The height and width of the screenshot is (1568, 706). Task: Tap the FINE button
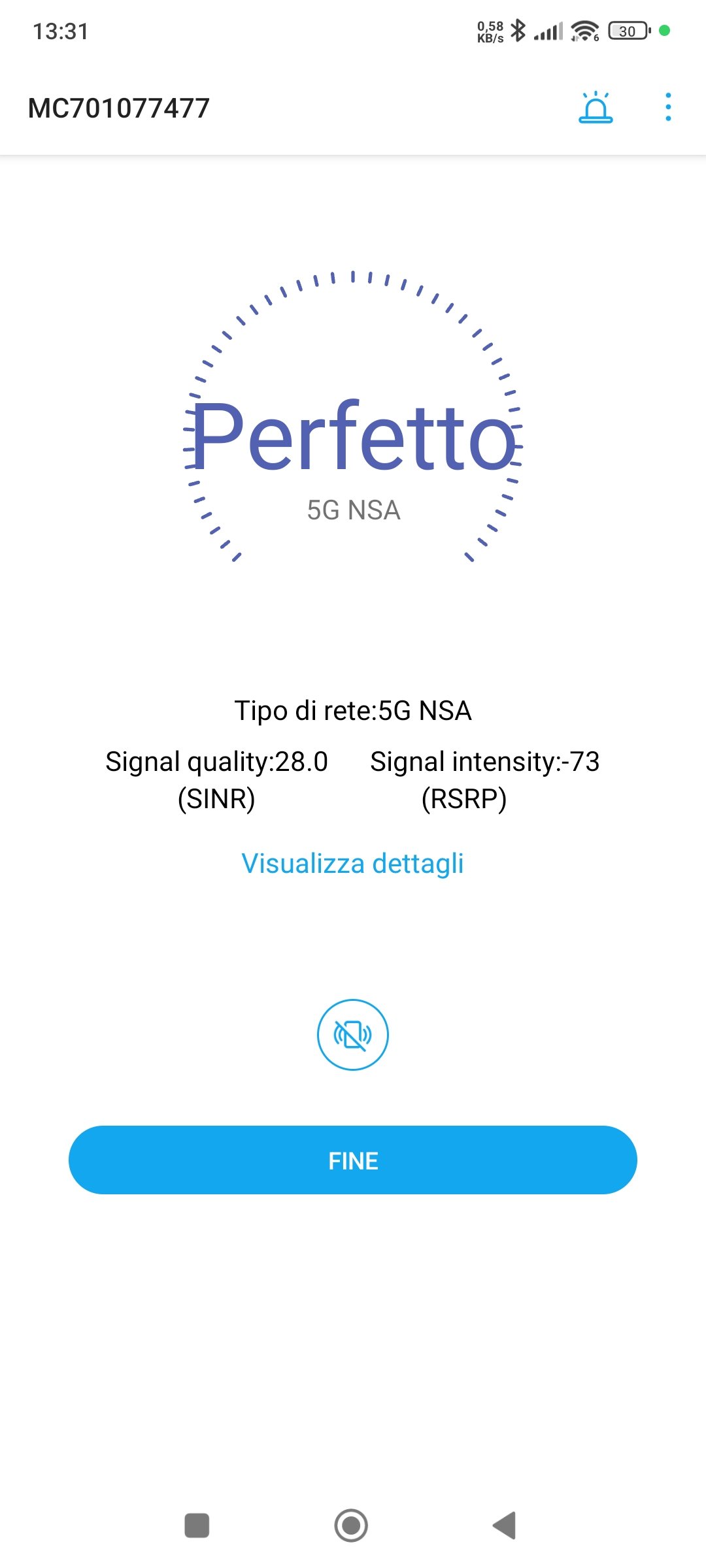pos(353,1160)
